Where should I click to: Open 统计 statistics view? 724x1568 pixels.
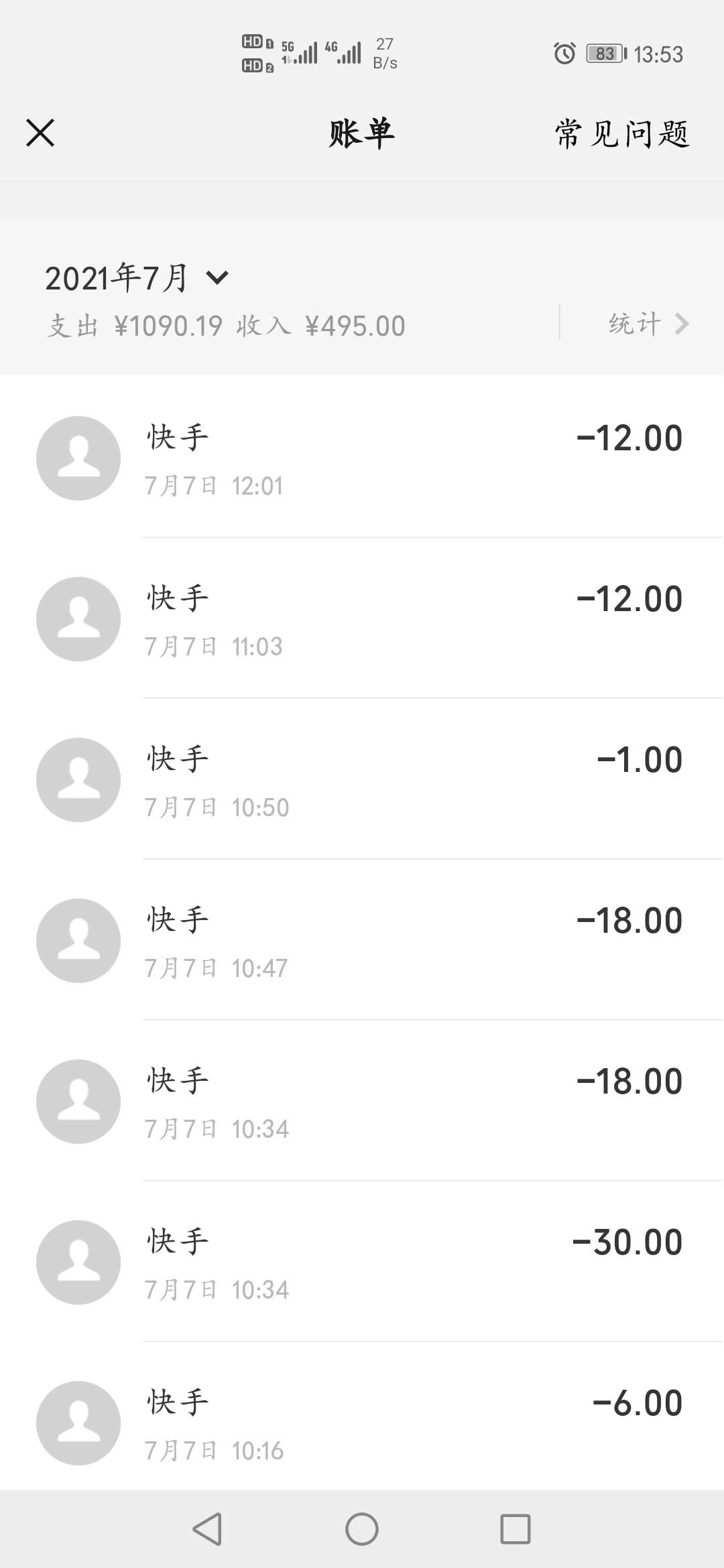pos(648,324)
